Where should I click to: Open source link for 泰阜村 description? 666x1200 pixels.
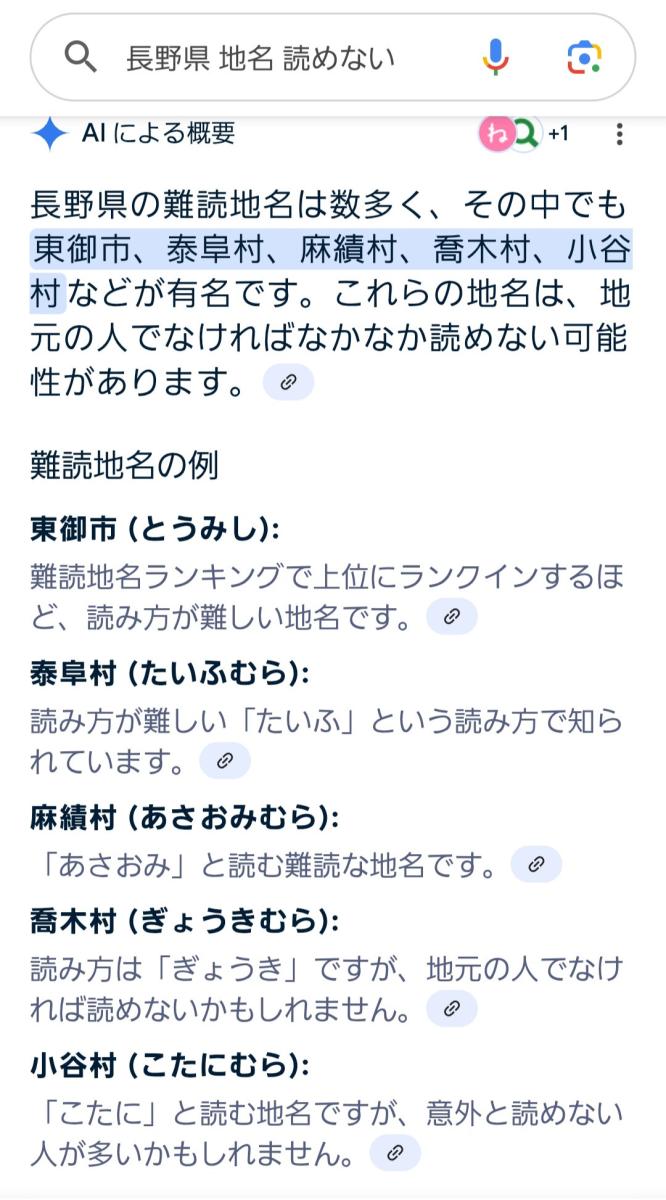pos(224,761)
